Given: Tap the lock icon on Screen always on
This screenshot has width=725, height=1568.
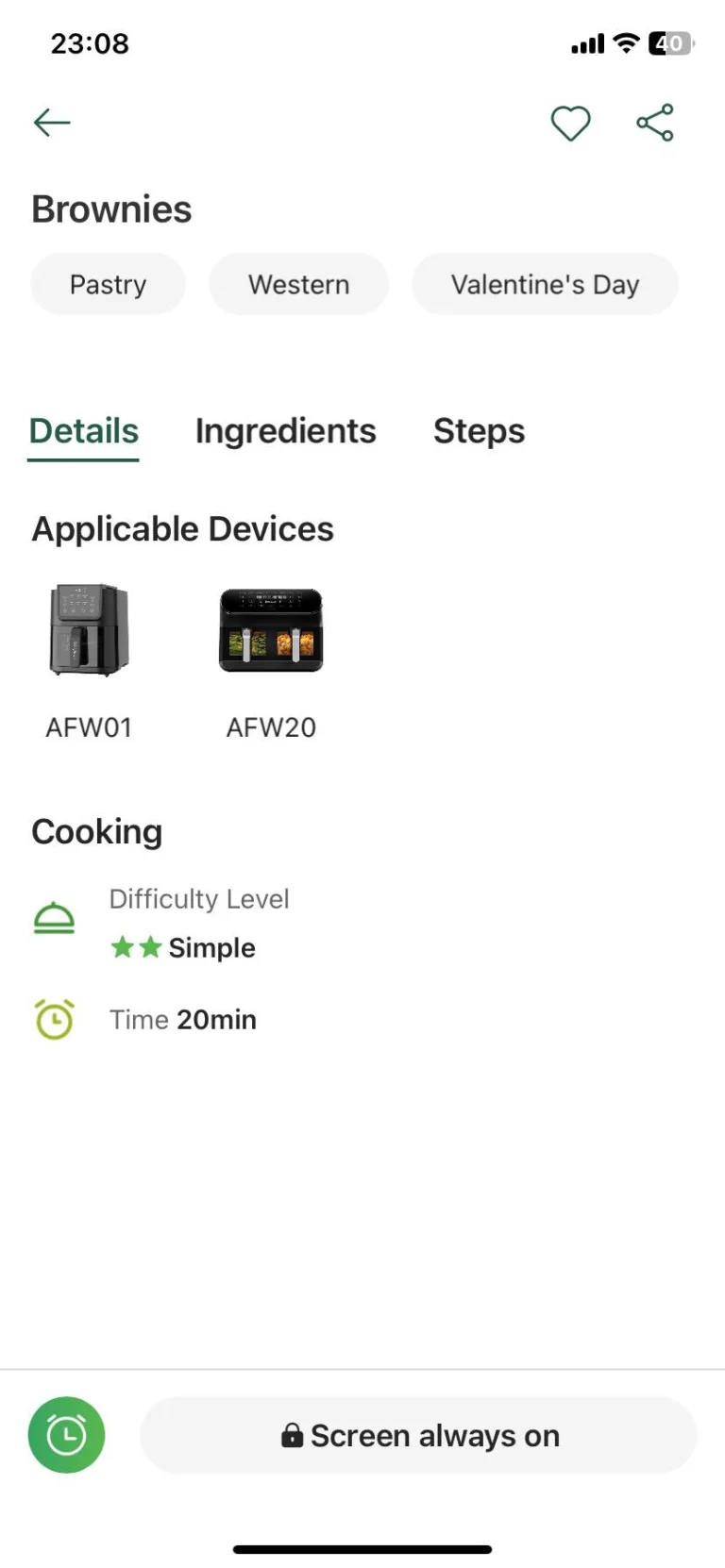Looking at the screenshot, I should [x=295, y=1435].
